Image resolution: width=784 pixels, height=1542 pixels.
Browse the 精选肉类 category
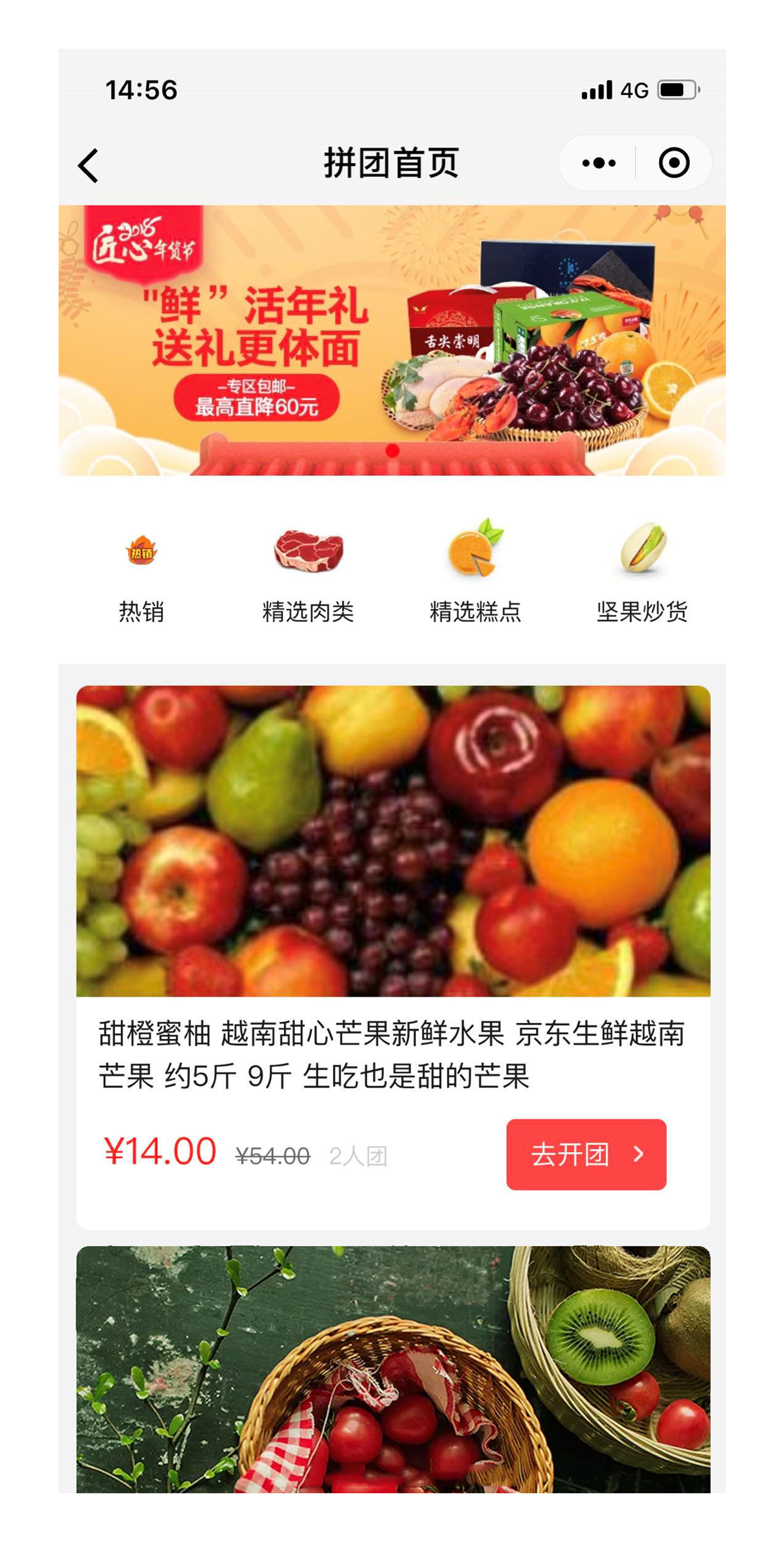click(x=308, y=572)
